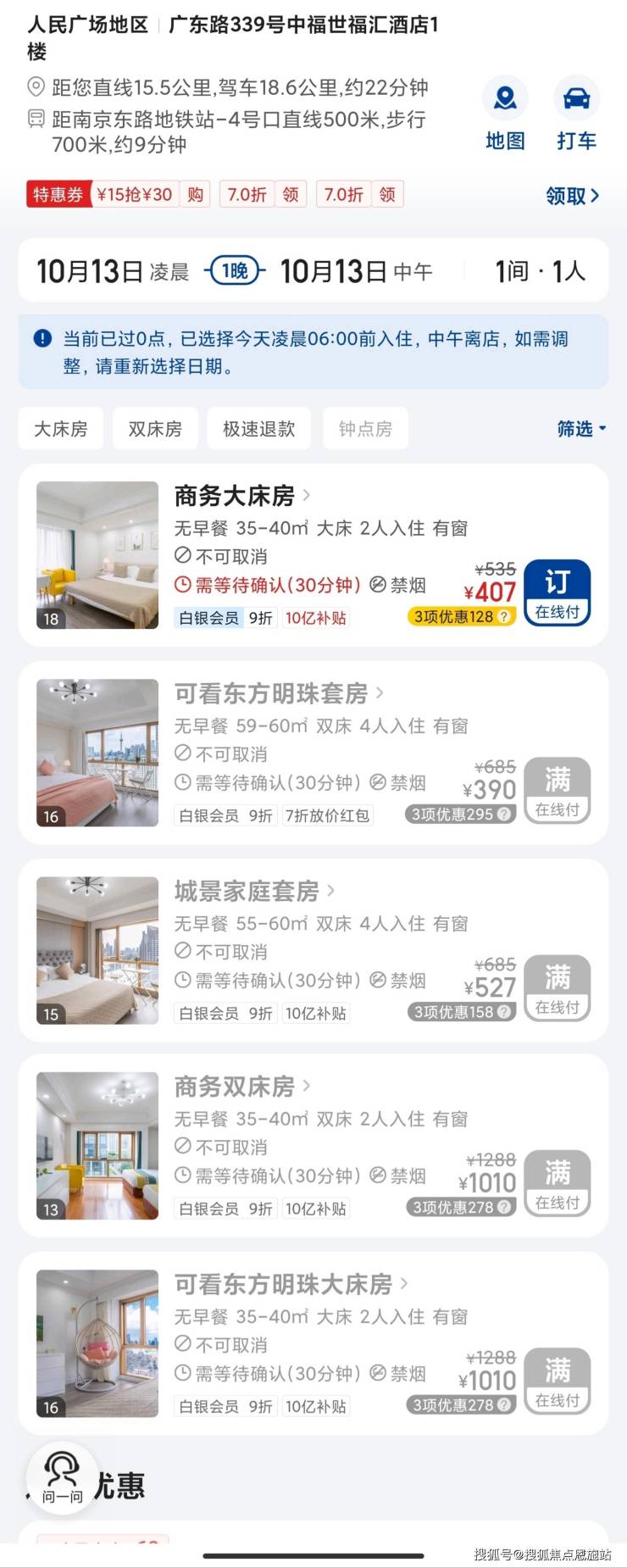Filter rooms by 大床房
Image resolution: width=627 pixels, height=1568 pixels.
(x=61, y=429)
